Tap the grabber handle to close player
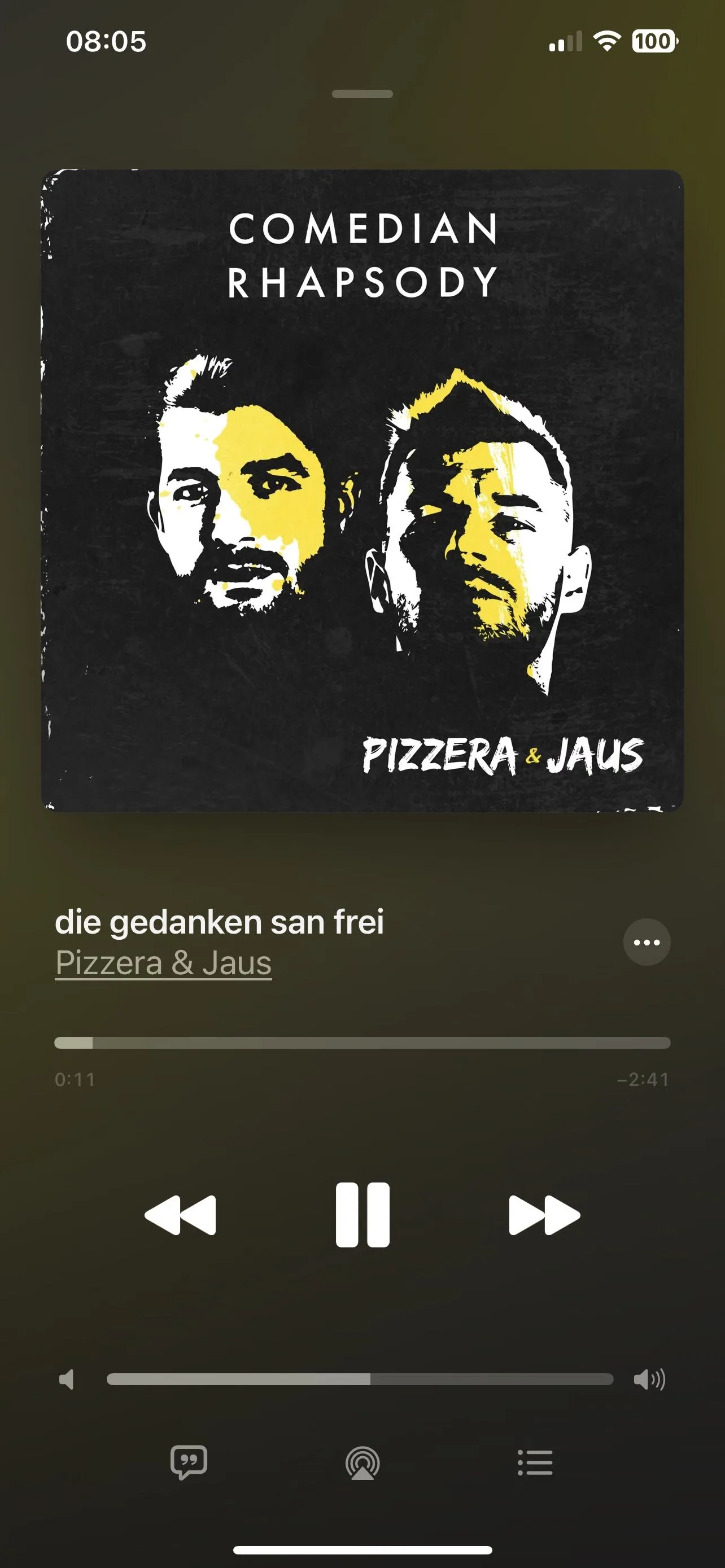Screen dimensions: 725x1568 point(362,94)
